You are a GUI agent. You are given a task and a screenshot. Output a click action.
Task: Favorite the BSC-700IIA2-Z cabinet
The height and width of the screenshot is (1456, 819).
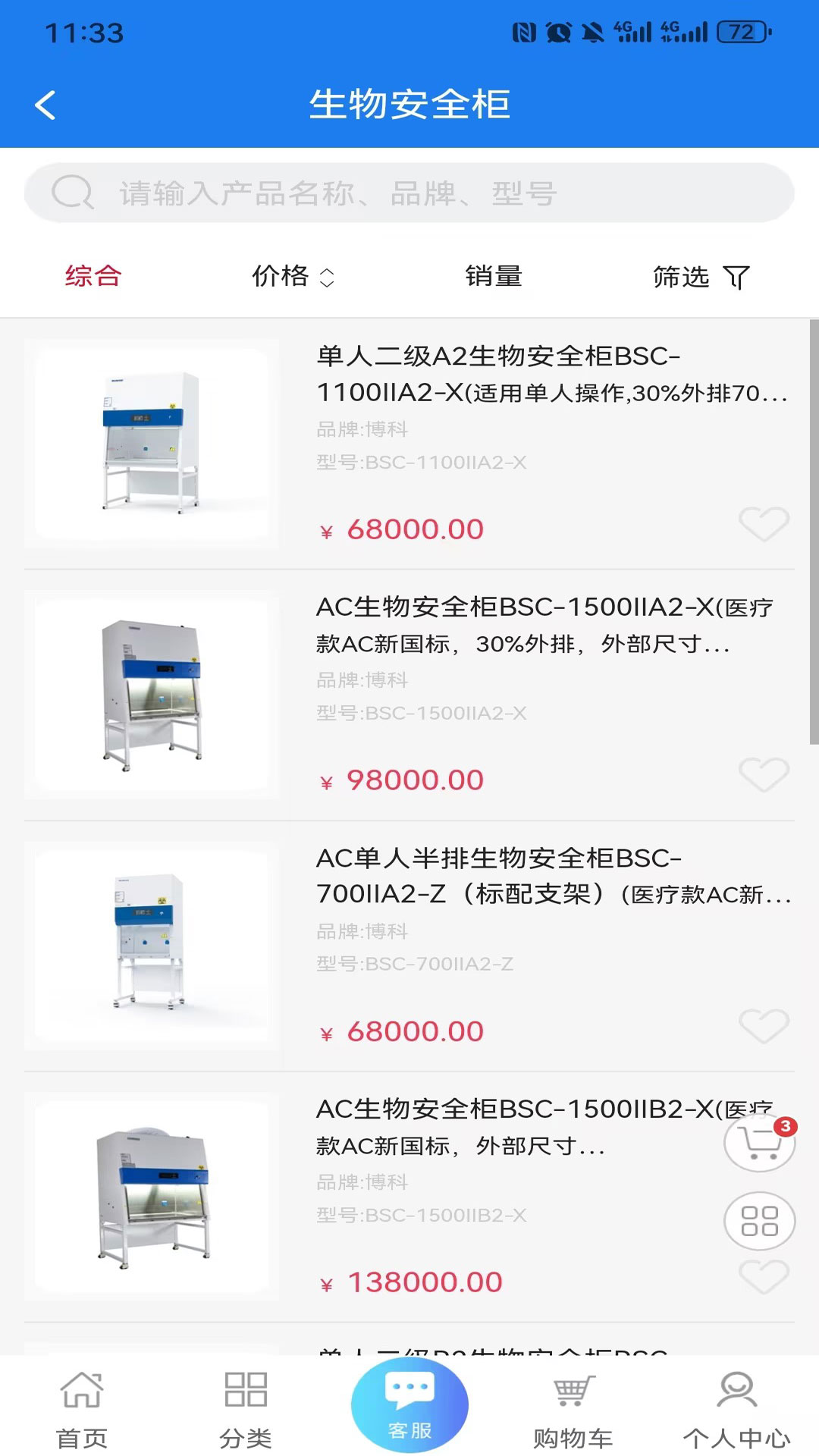(x=764, y=1025)
